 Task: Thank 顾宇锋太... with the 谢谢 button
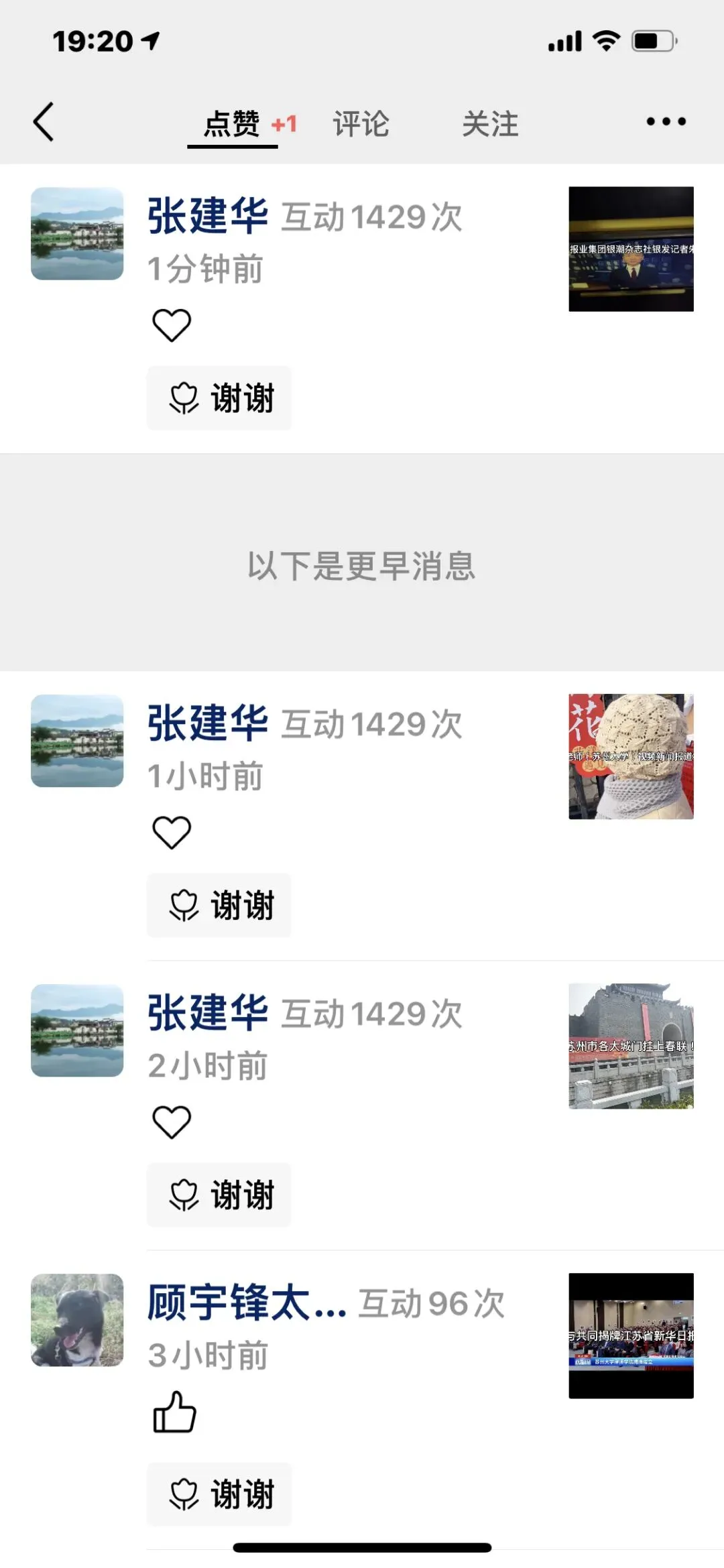(x=219, y=1494)
